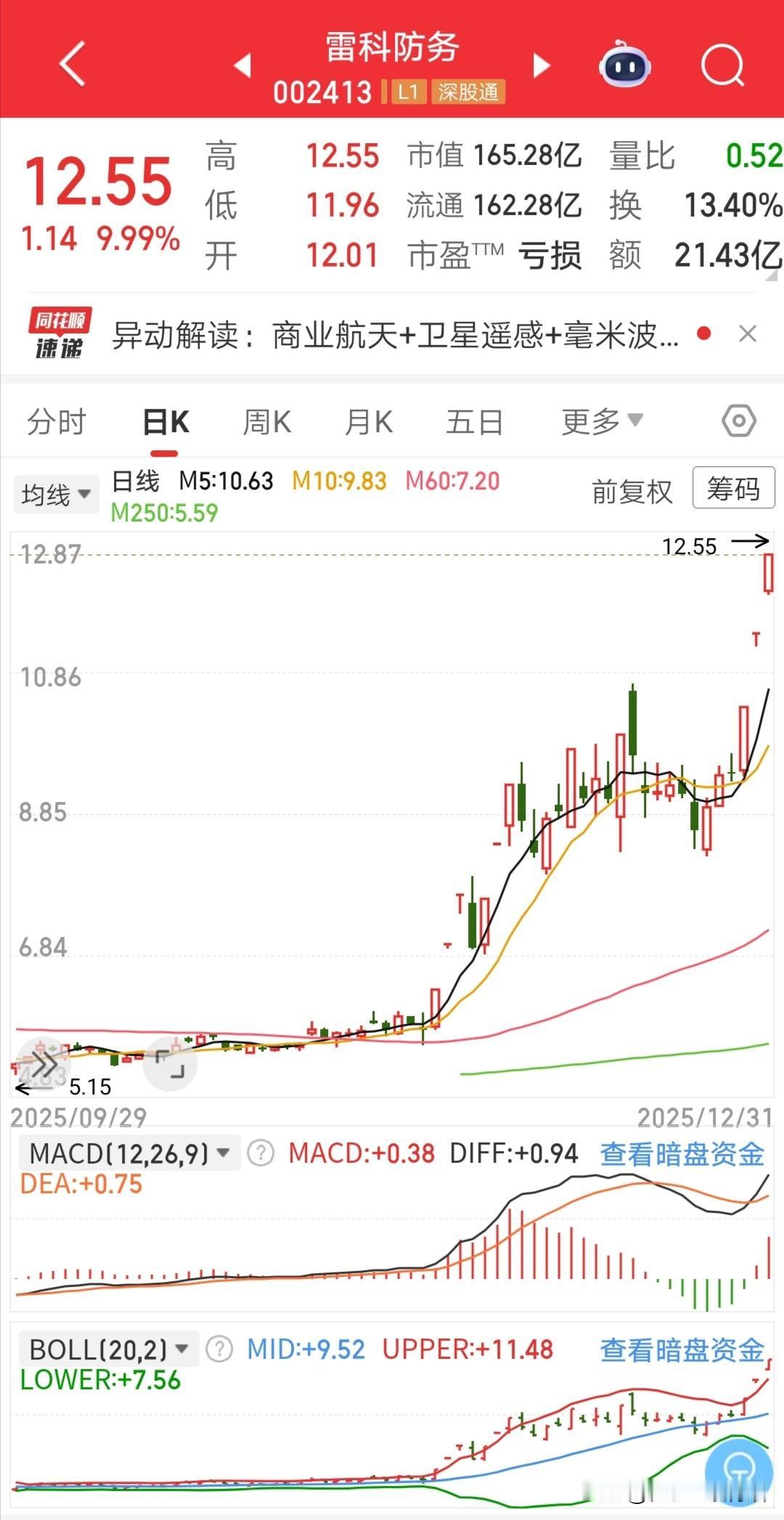Image resolution: width=784 pixels, height=1520 pixels.
Task: Tap the double-arrow rewind icon on the chart
Action: tap(45, 1062)
